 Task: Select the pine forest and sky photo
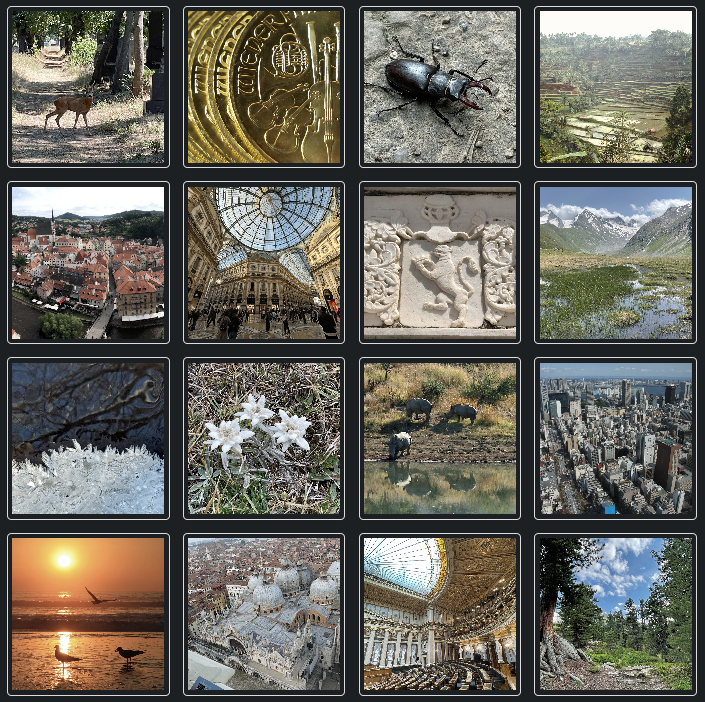(x=616, y=614)
